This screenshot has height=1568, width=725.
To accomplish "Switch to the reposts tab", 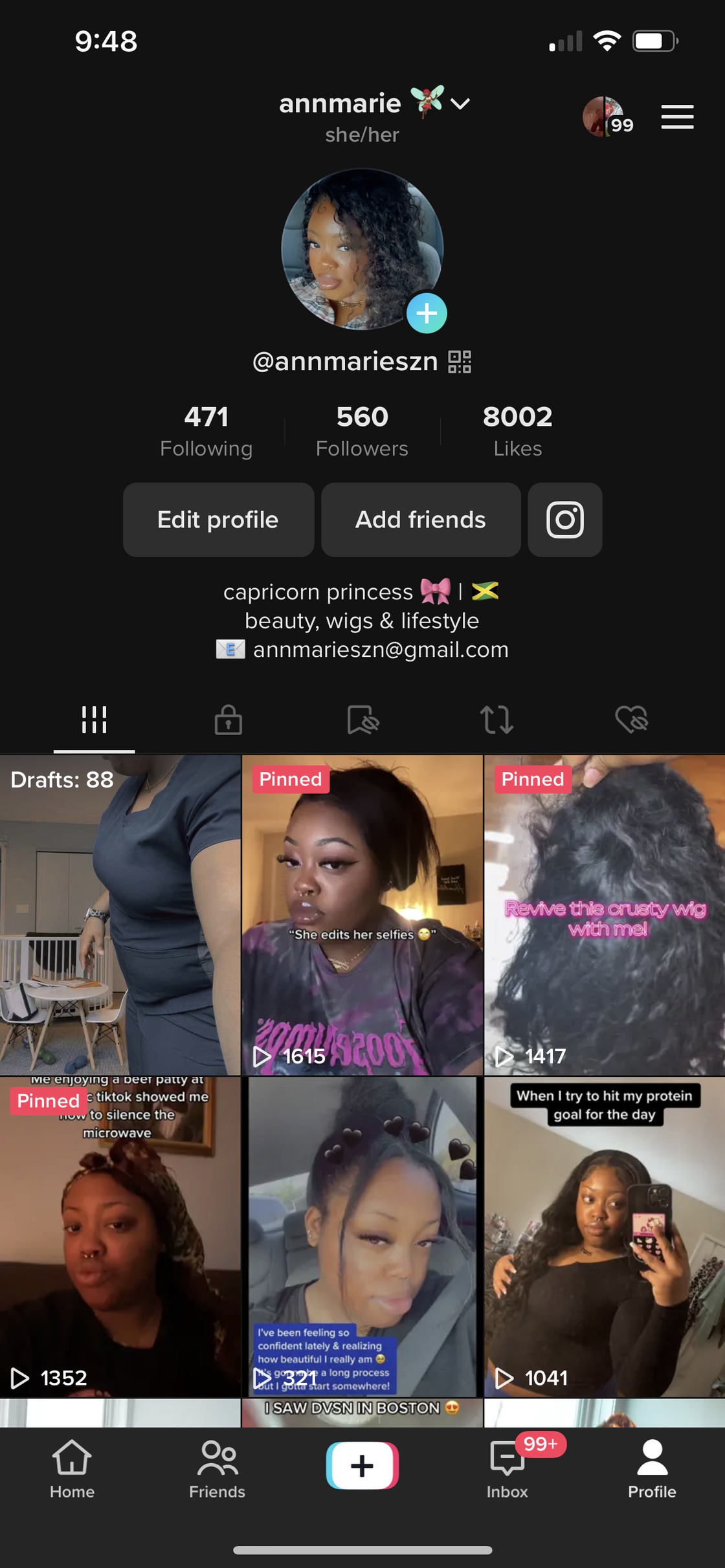I will 496,720.
